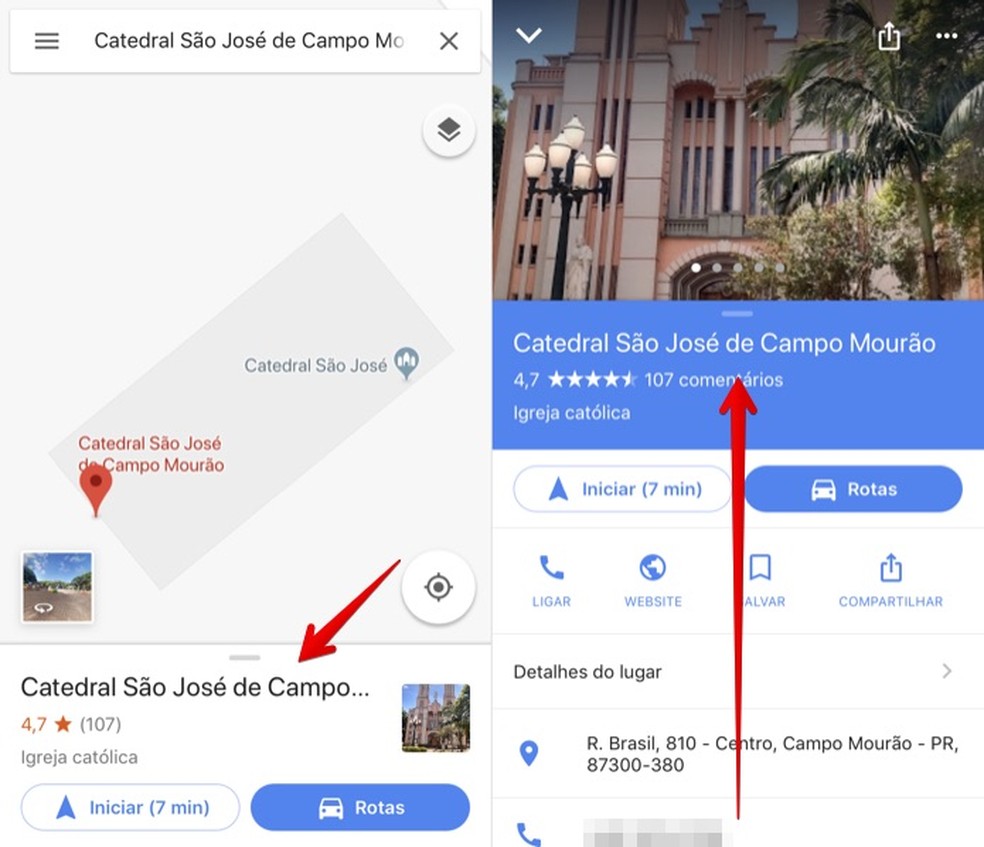Open the cathedral's Website

(652, 581)
